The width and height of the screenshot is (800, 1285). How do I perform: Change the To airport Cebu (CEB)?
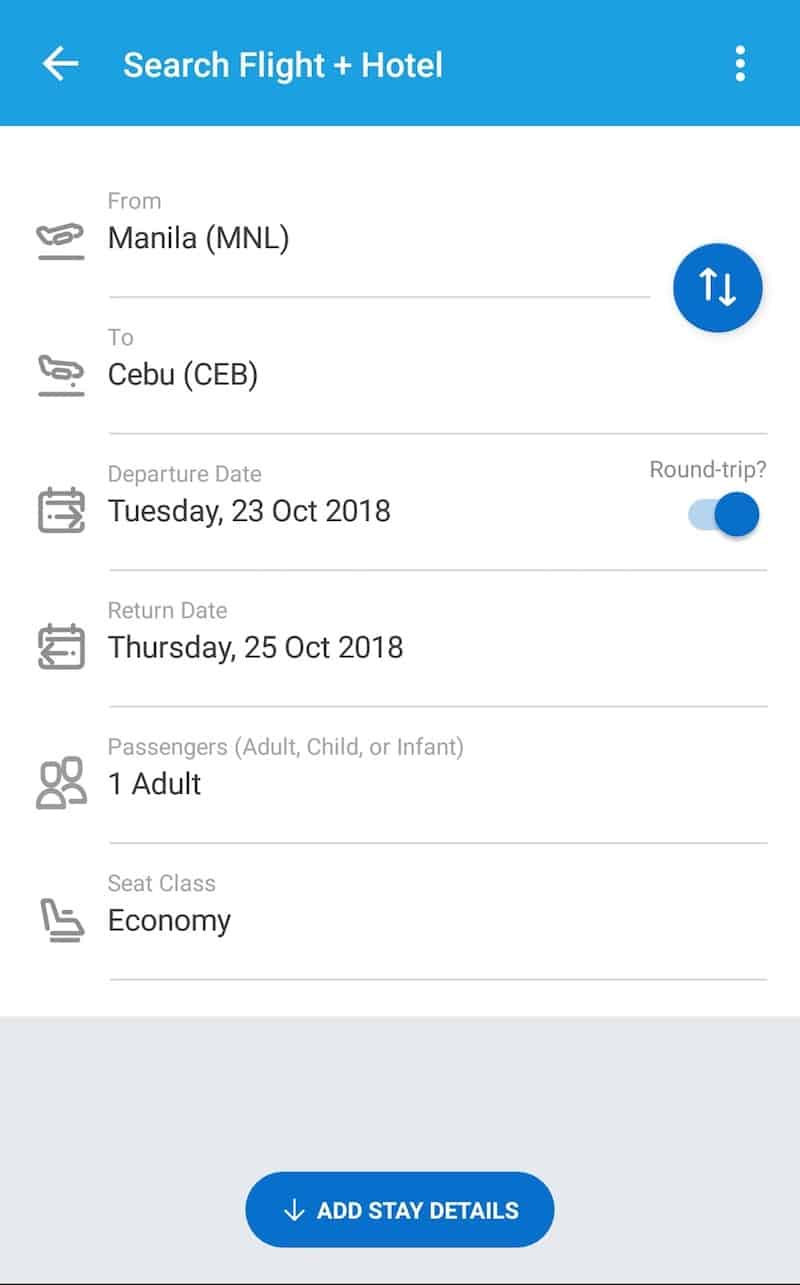tap(183, 375)
